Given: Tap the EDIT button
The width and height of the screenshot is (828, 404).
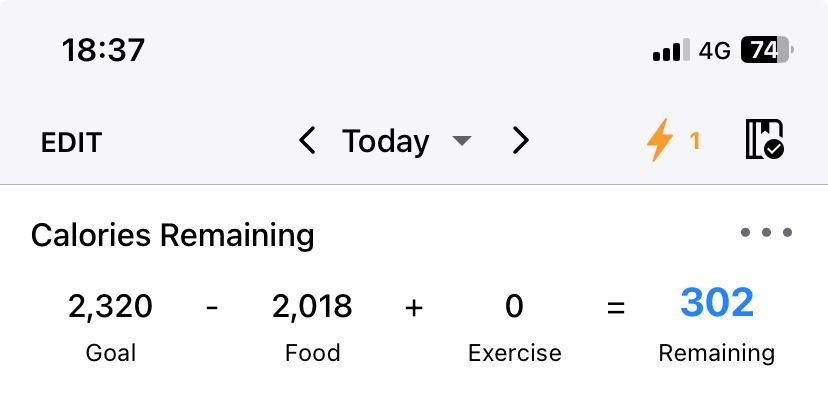Looking at the screenshot, I should point(71,142).
